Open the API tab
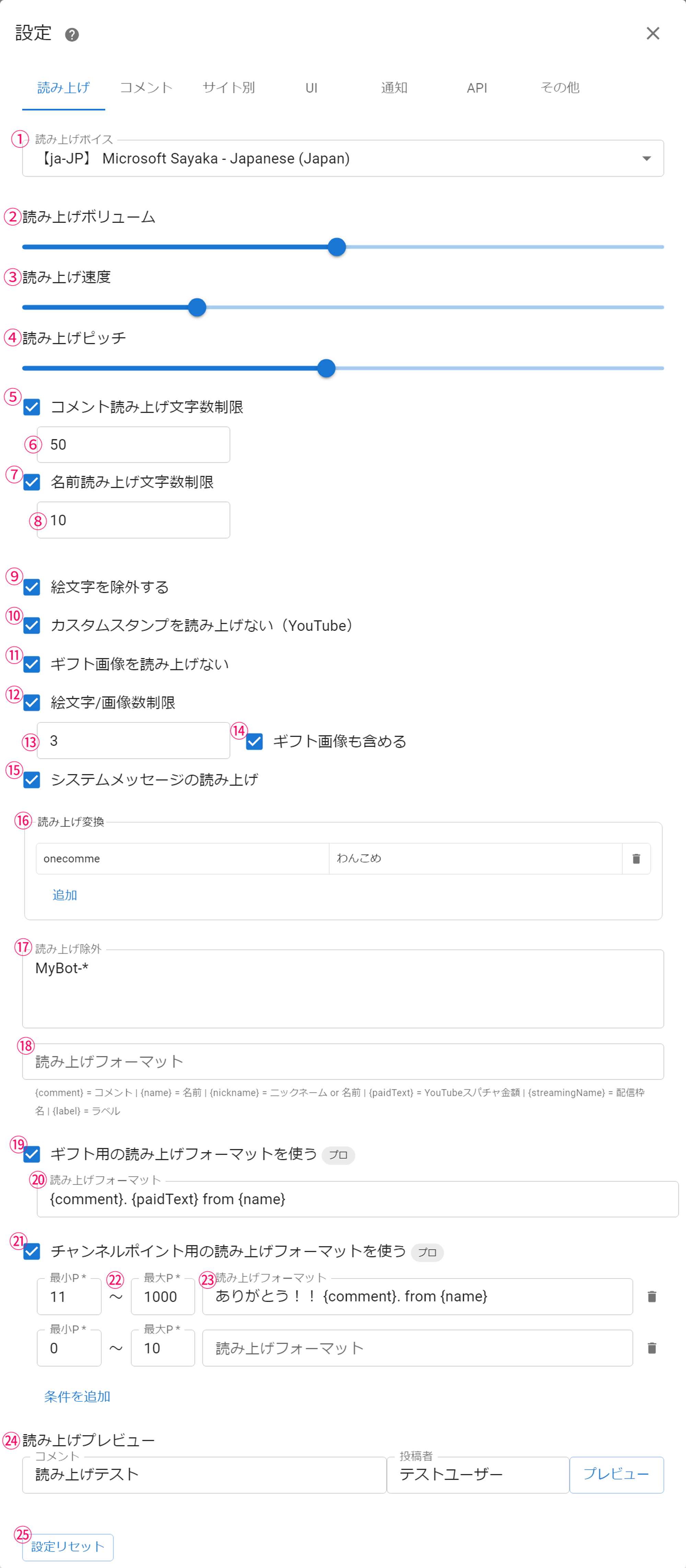The image size is (686, 1568). [477, 88]
